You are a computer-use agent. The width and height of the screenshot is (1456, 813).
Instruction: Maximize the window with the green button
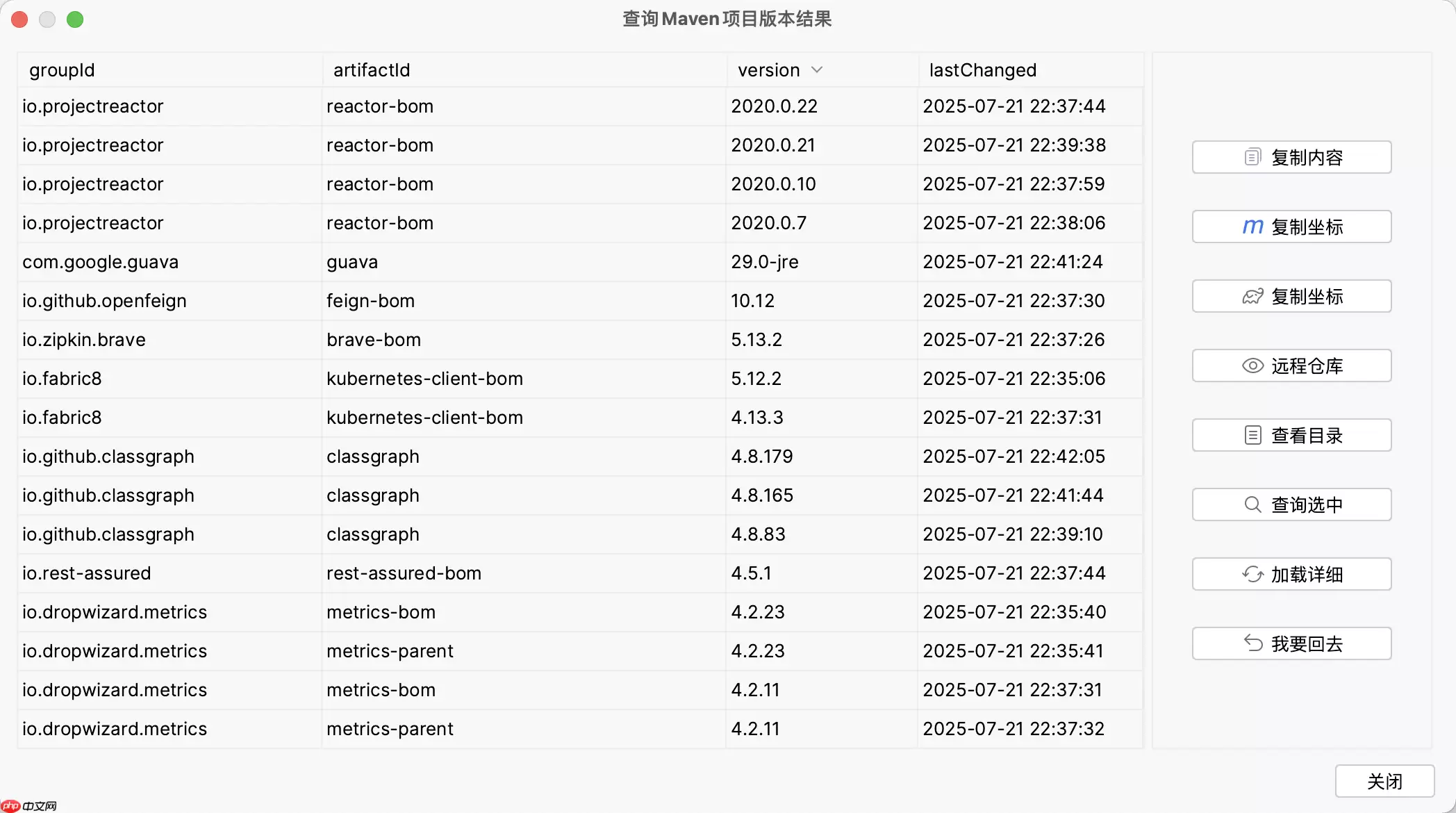(75, 19)
